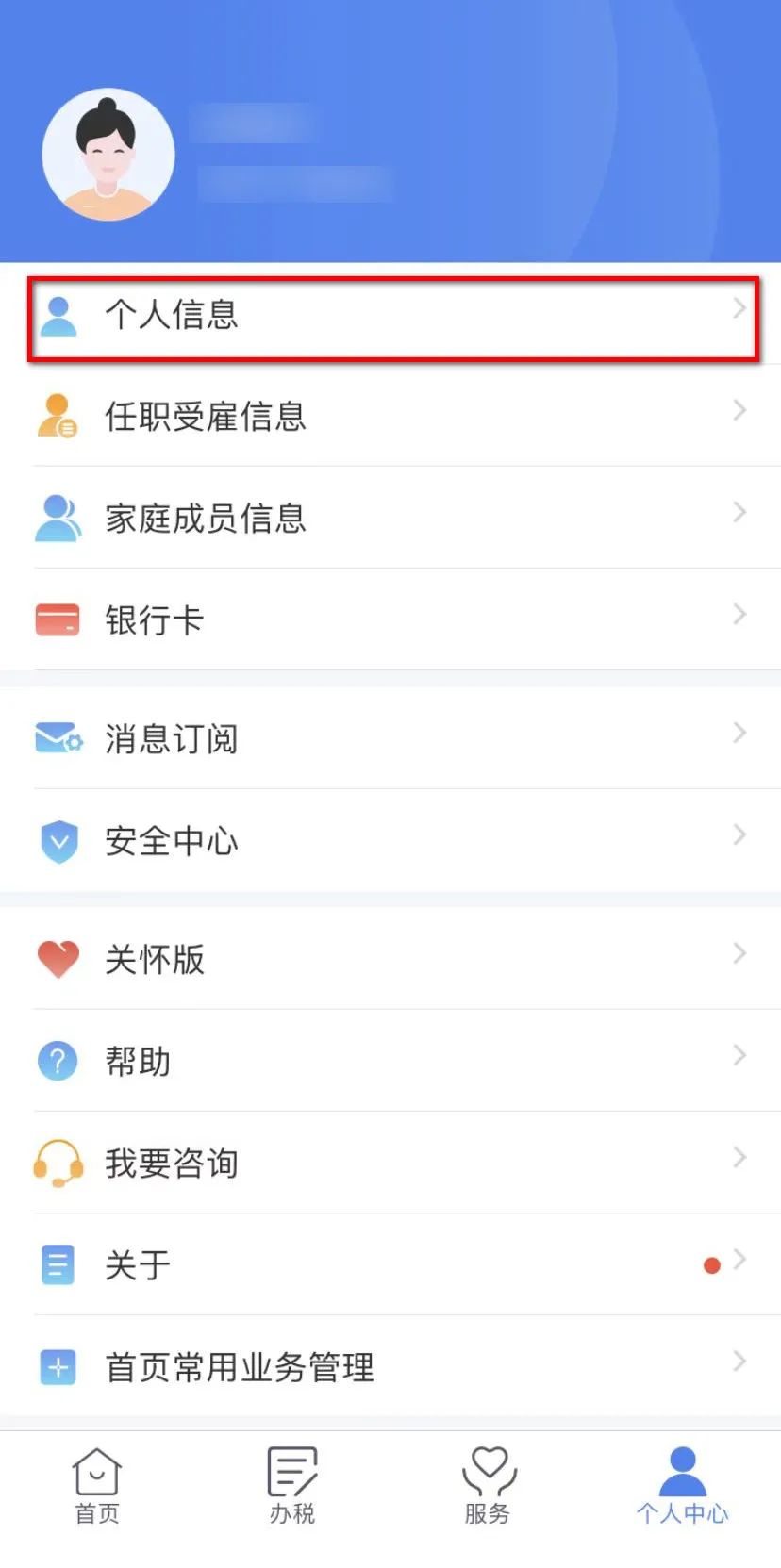Select 关怀版 mode
781x1568 pixels.
pos(390,959)
